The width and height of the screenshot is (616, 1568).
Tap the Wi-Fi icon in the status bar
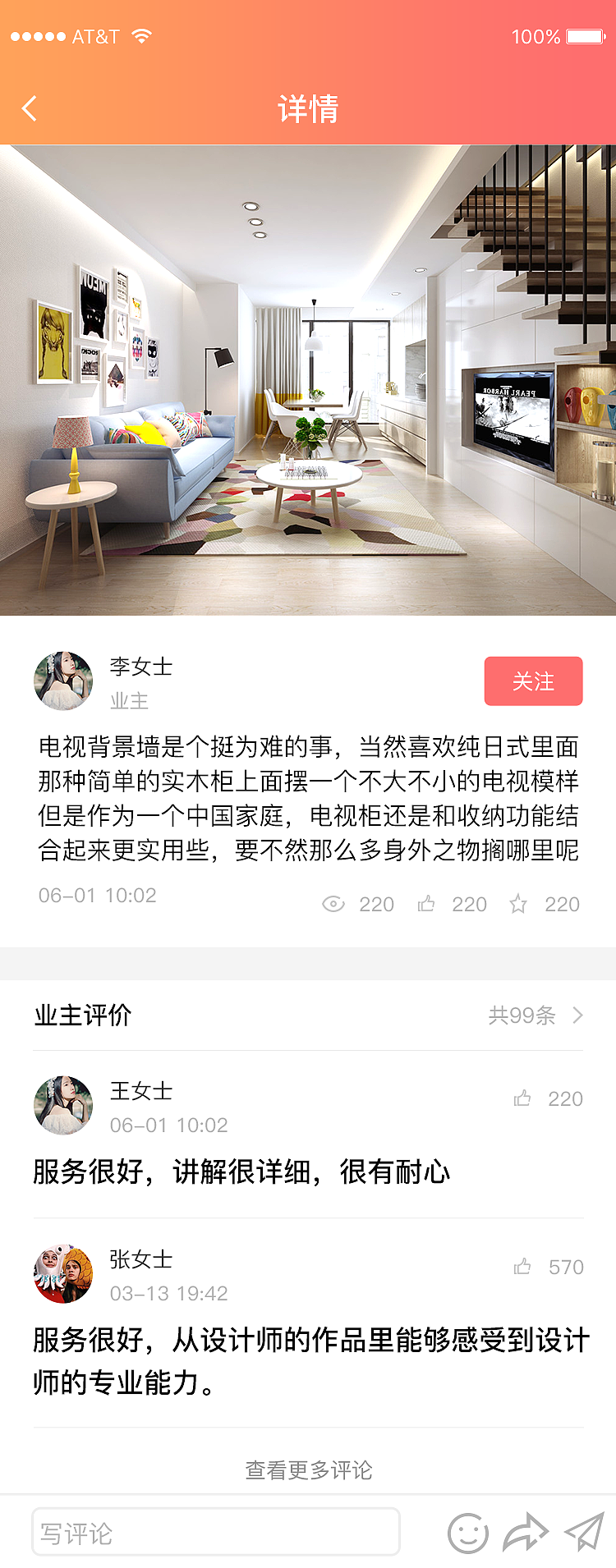point(141,36)
